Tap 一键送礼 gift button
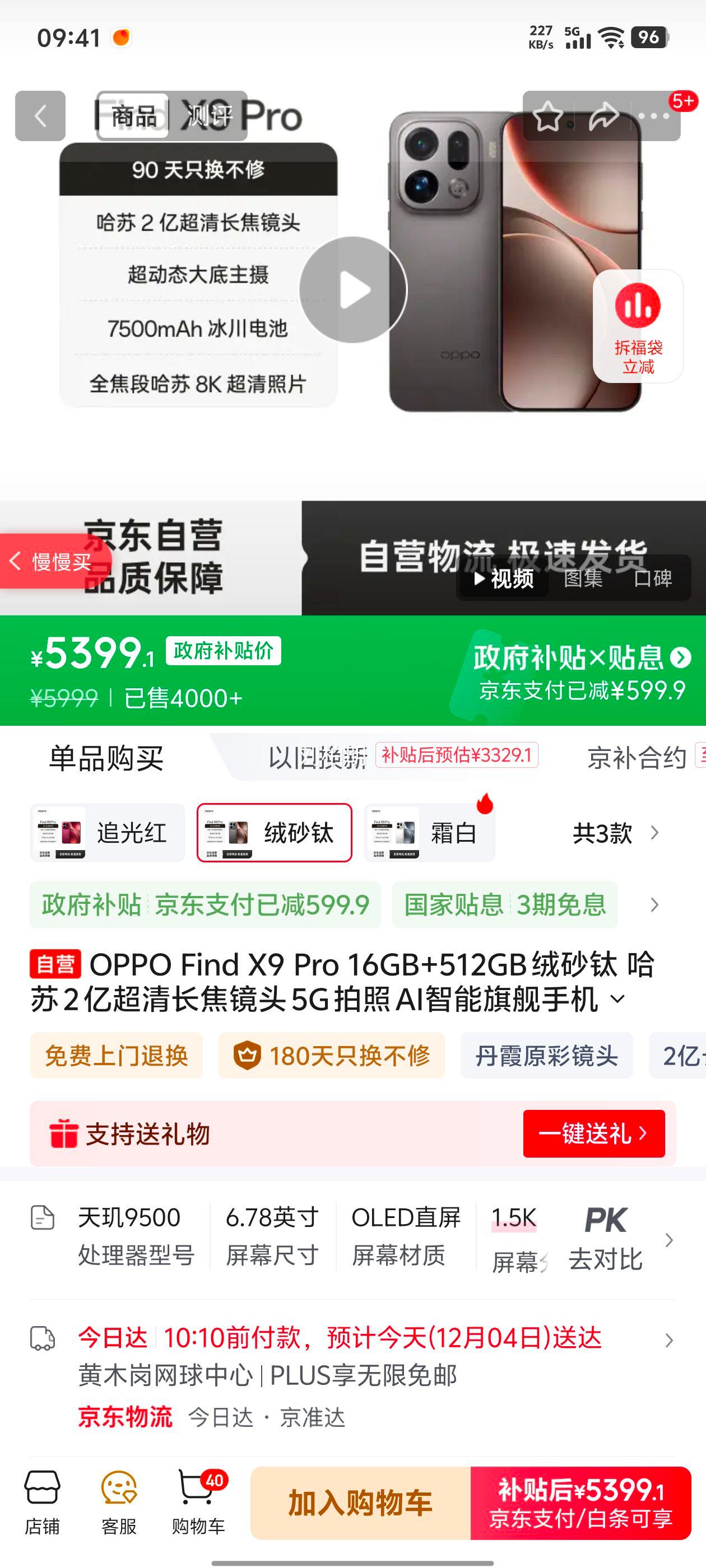 (594, 1133)
